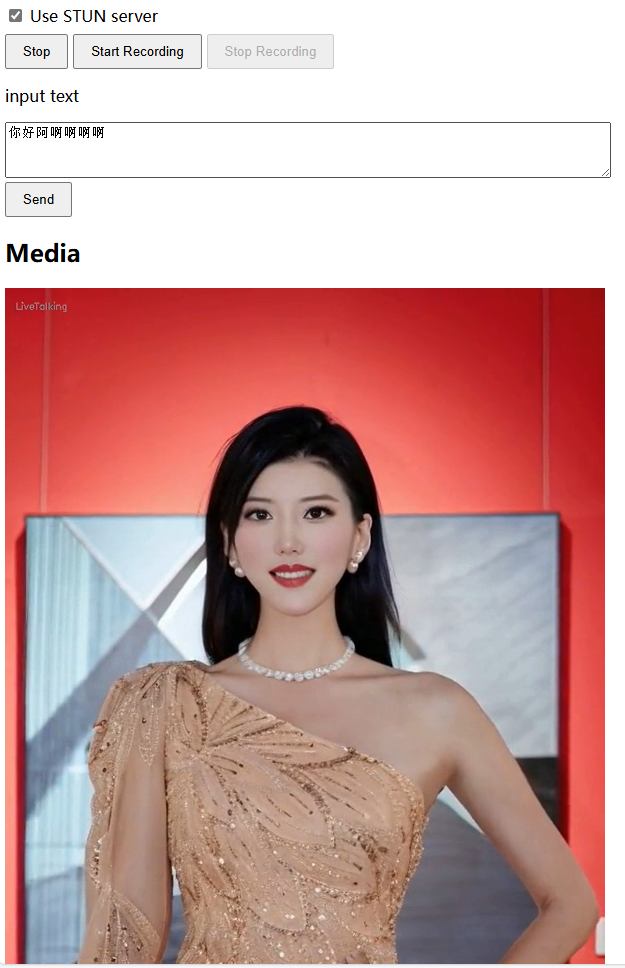Uncheck the Use STUN server checkbox
The width and height of the screenshot is (625, 968).
pos(16,16)
